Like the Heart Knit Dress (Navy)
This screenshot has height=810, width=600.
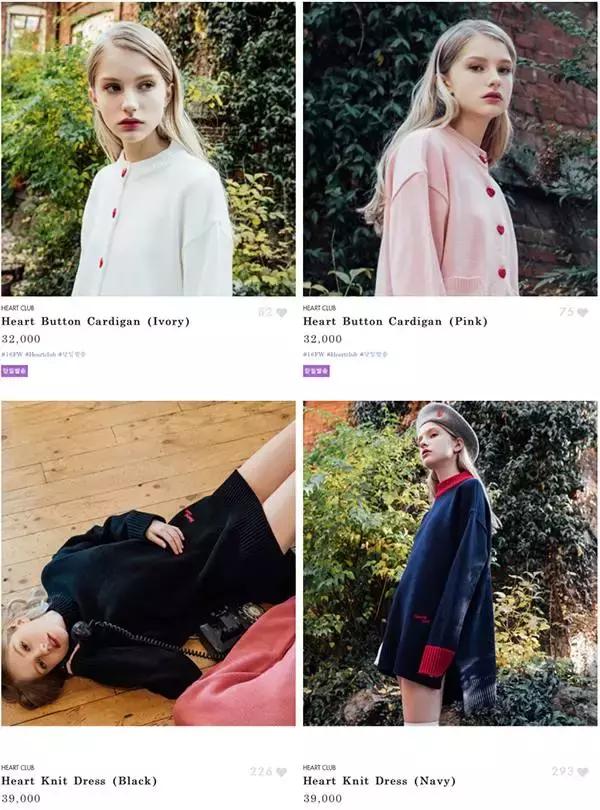tap(582, 771)
